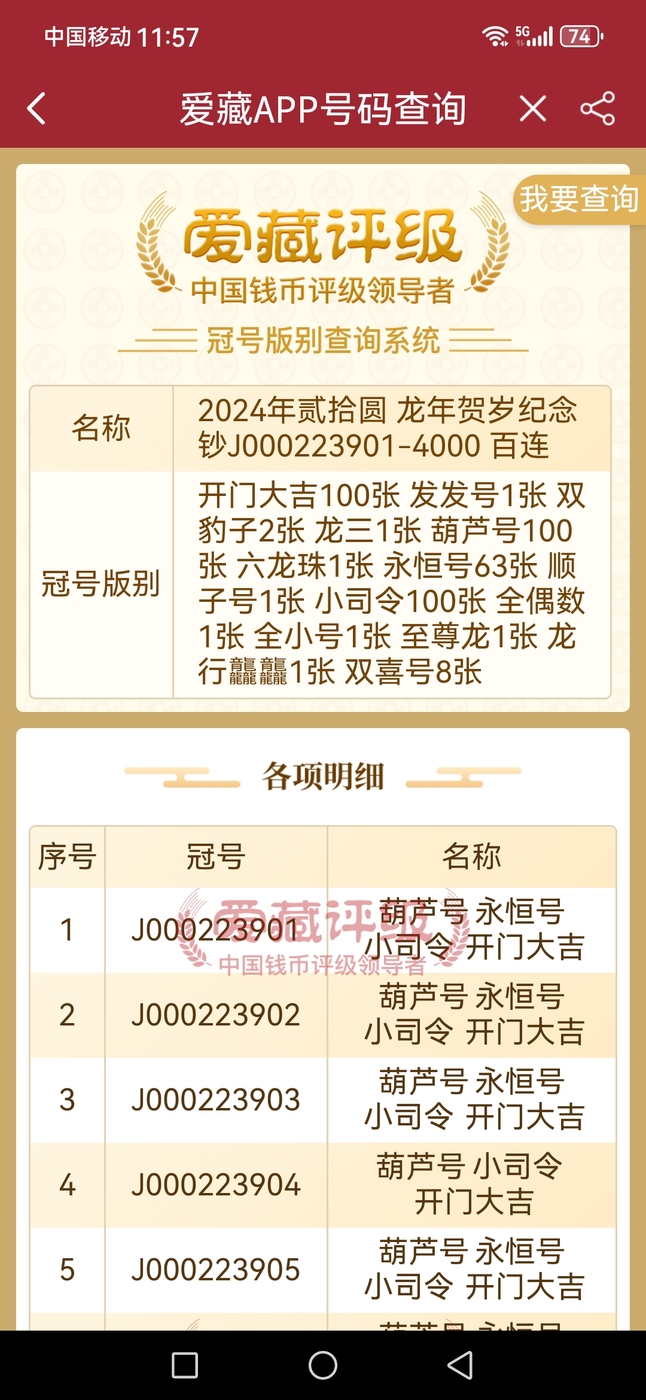The height and width of the screenshot is (1400, 646).
Task: Tap the 我要查询 button
Action: (578, 199)
